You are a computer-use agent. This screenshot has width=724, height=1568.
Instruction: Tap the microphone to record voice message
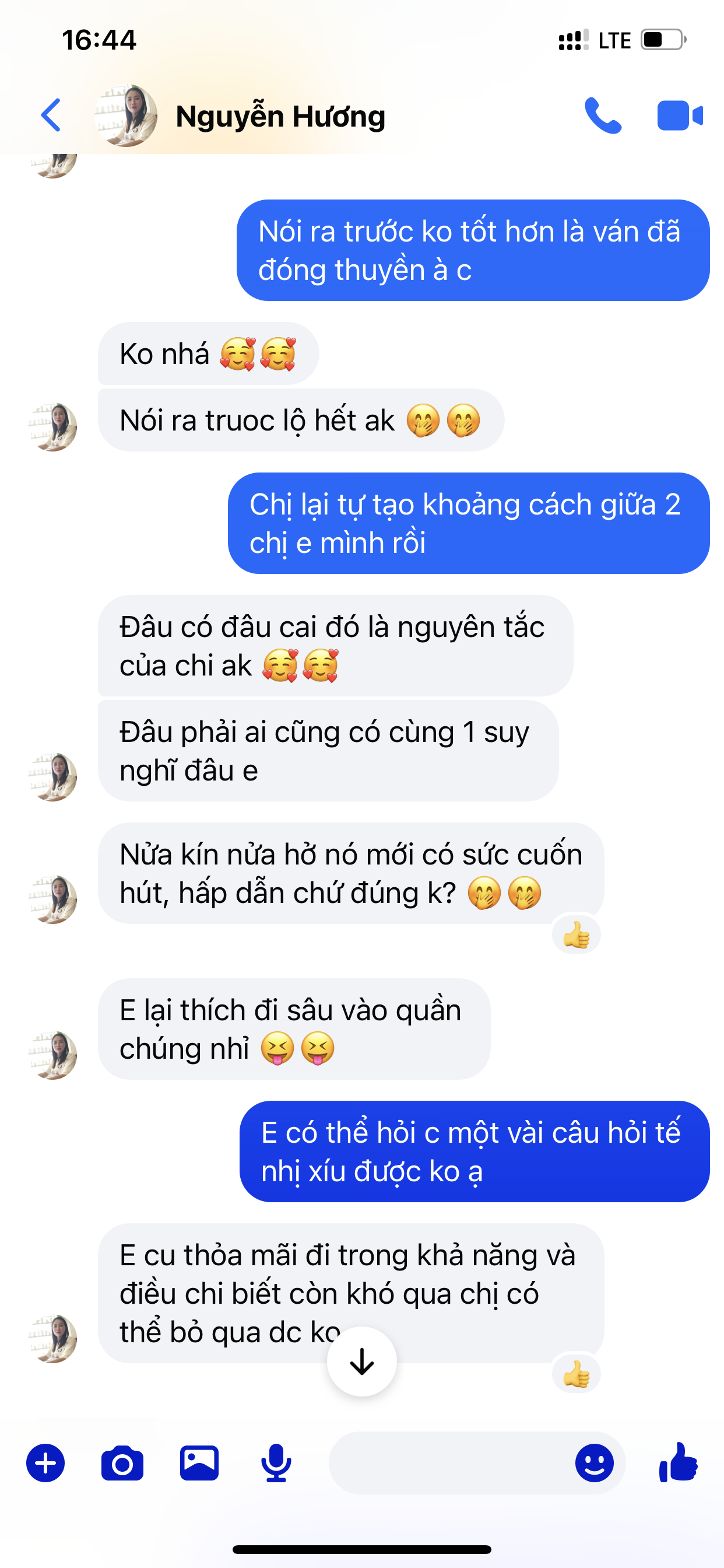click(276, 1462)
